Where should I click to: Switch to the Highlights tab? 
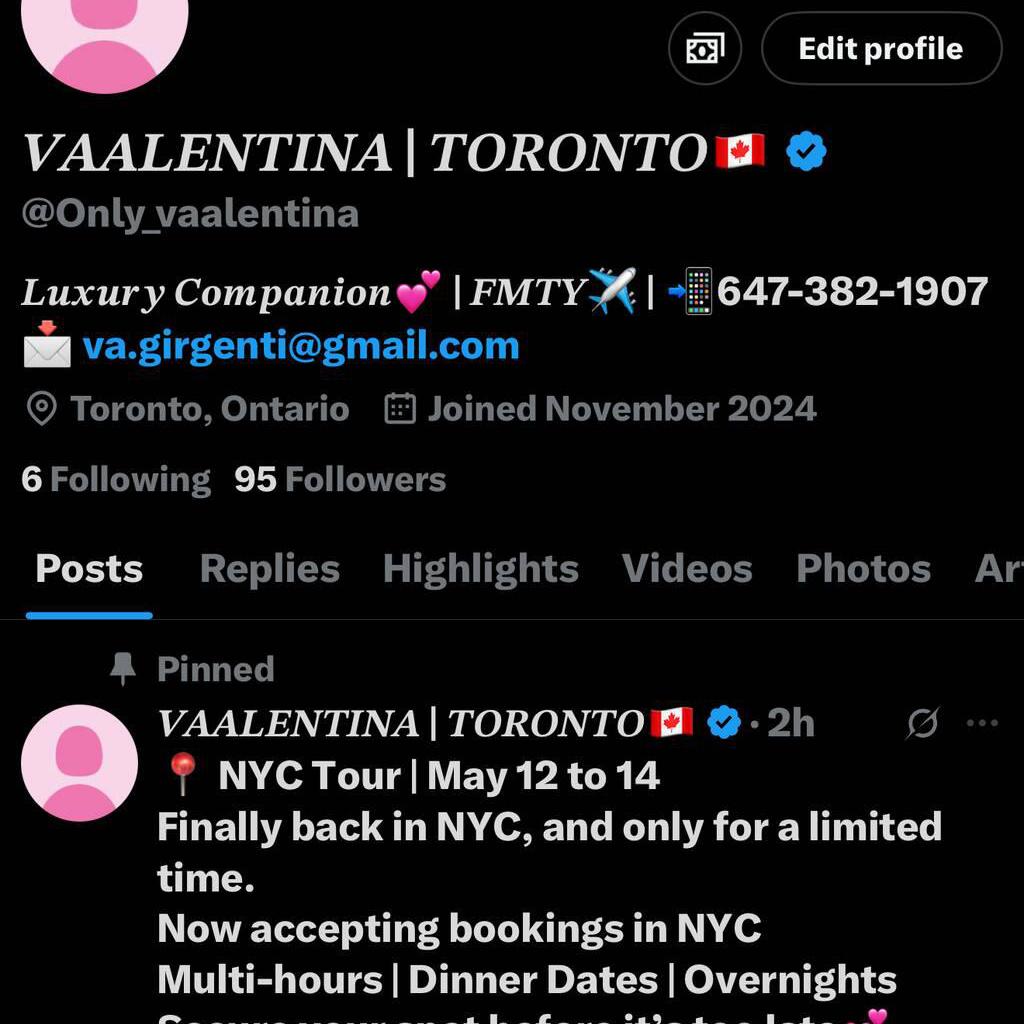tap(480, 569)
